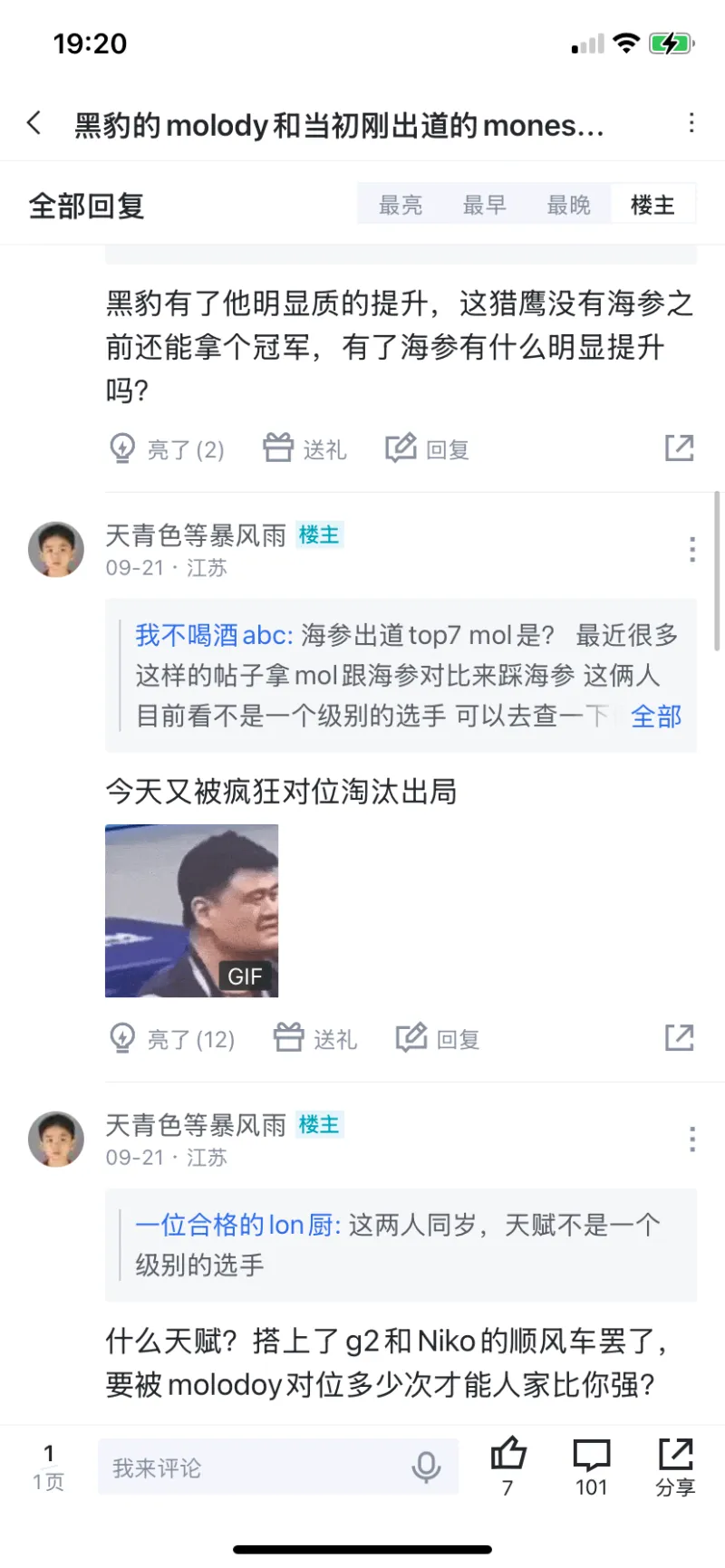Screen dimensions: 725x1568
Task: Expand 全部 of the 我不喝酒abc quote
Action: point(656,717)
